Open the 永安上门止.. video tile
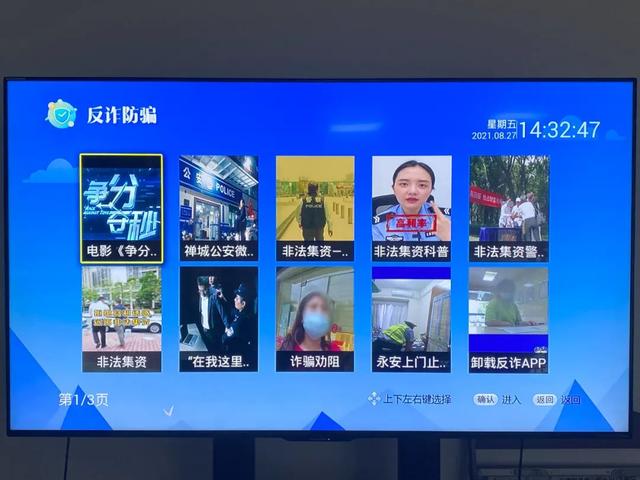The height and width of the screenshot is (480, 640). (x=411, y=318)
